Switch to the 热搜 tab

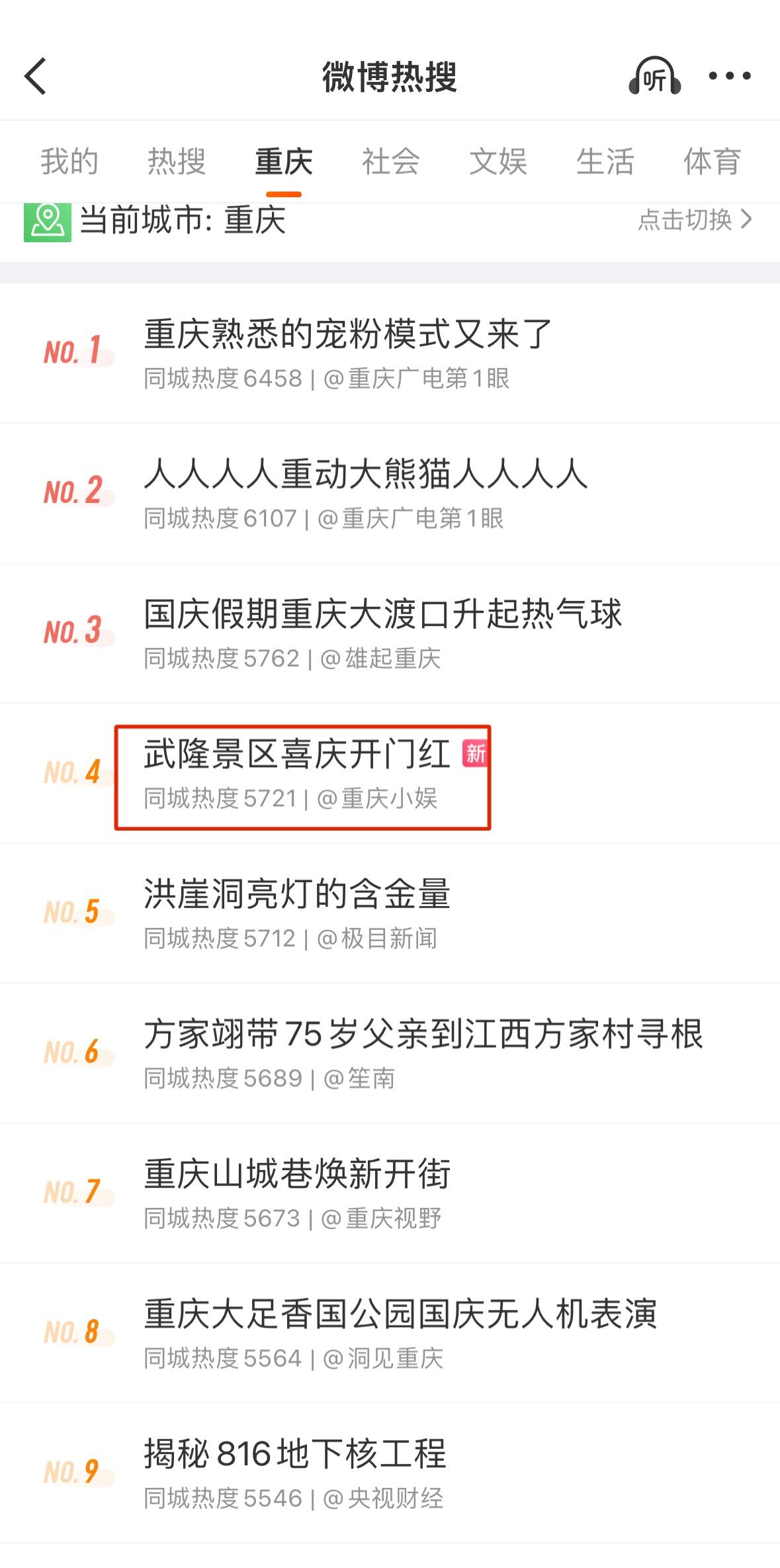point(177,161)
